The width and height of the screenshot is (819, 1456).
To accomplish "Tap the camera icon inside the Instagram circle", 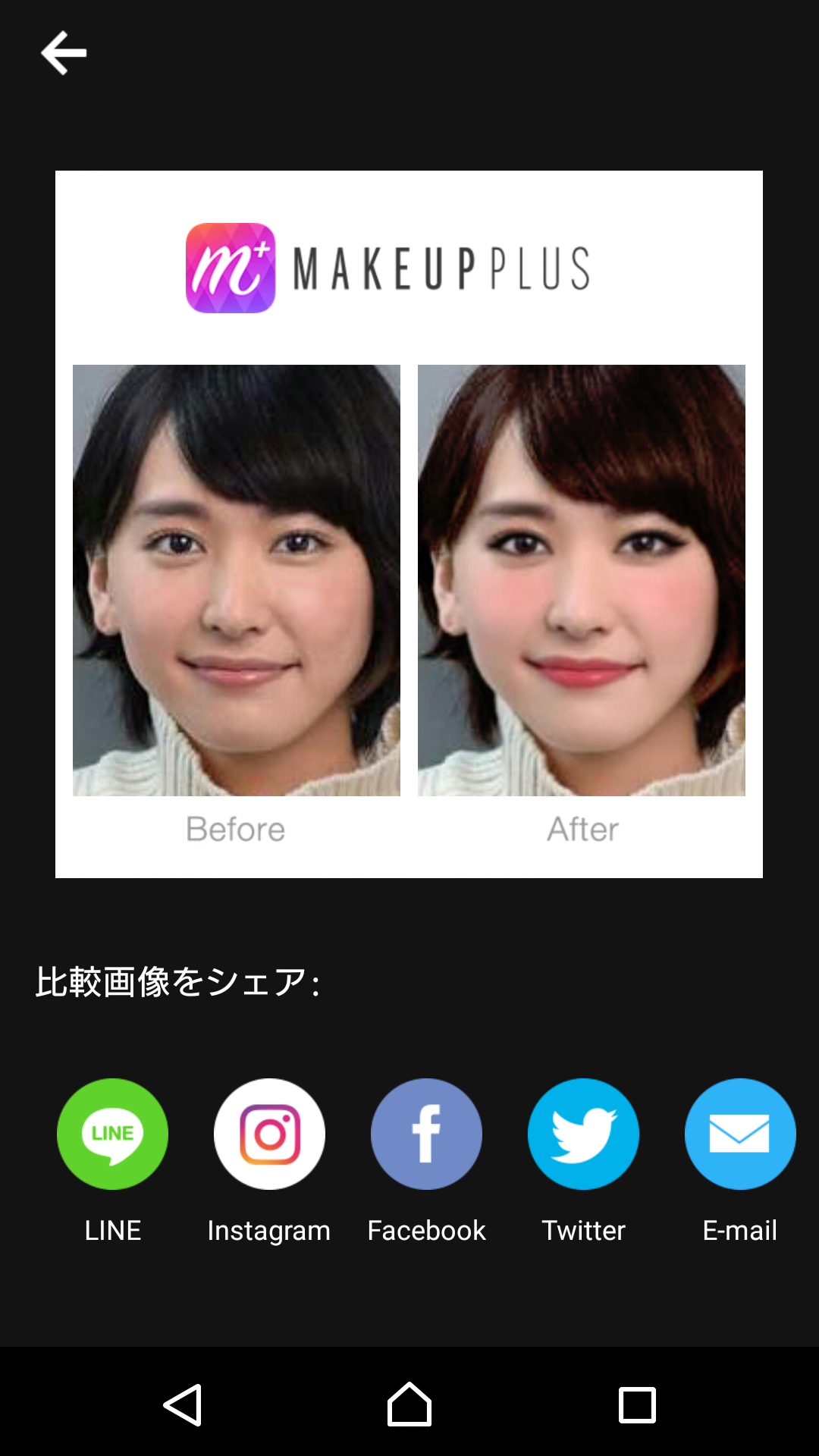I will [x=269, y=1134].
